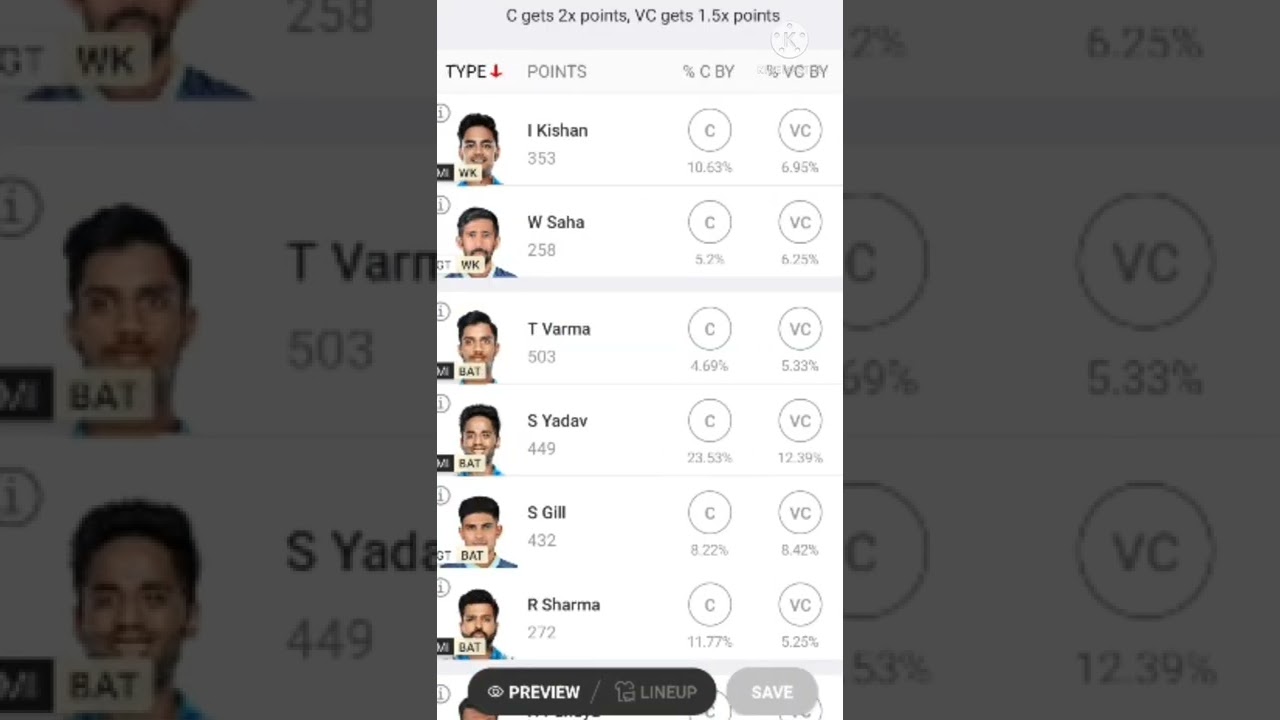Image resolution: width=1280 pixels, height=720 pixels.
Task: Sort players by TYPE
Action: pyautogui.click(x=472, y=72)
